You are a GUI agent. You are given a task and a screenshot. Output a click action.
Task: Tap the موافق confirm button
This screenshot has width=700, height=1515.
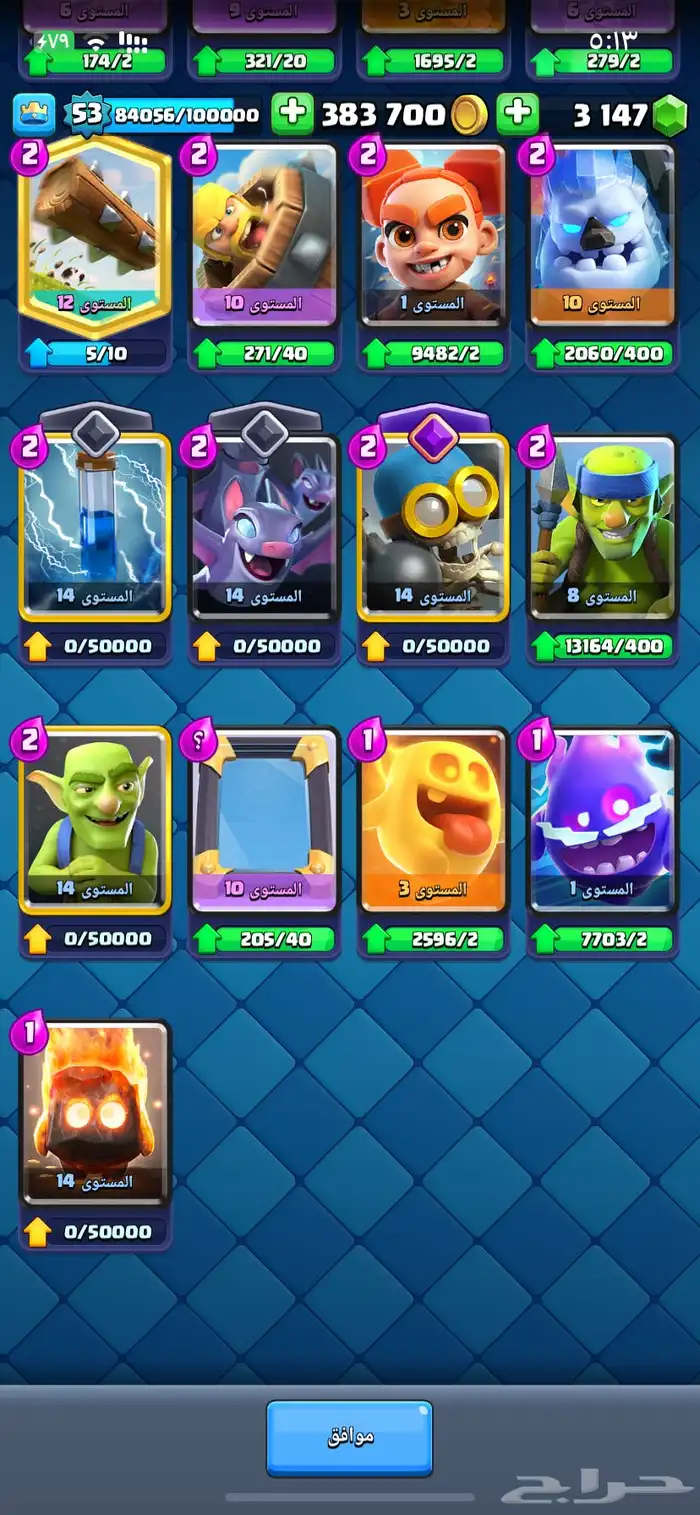pos(349,1437)
